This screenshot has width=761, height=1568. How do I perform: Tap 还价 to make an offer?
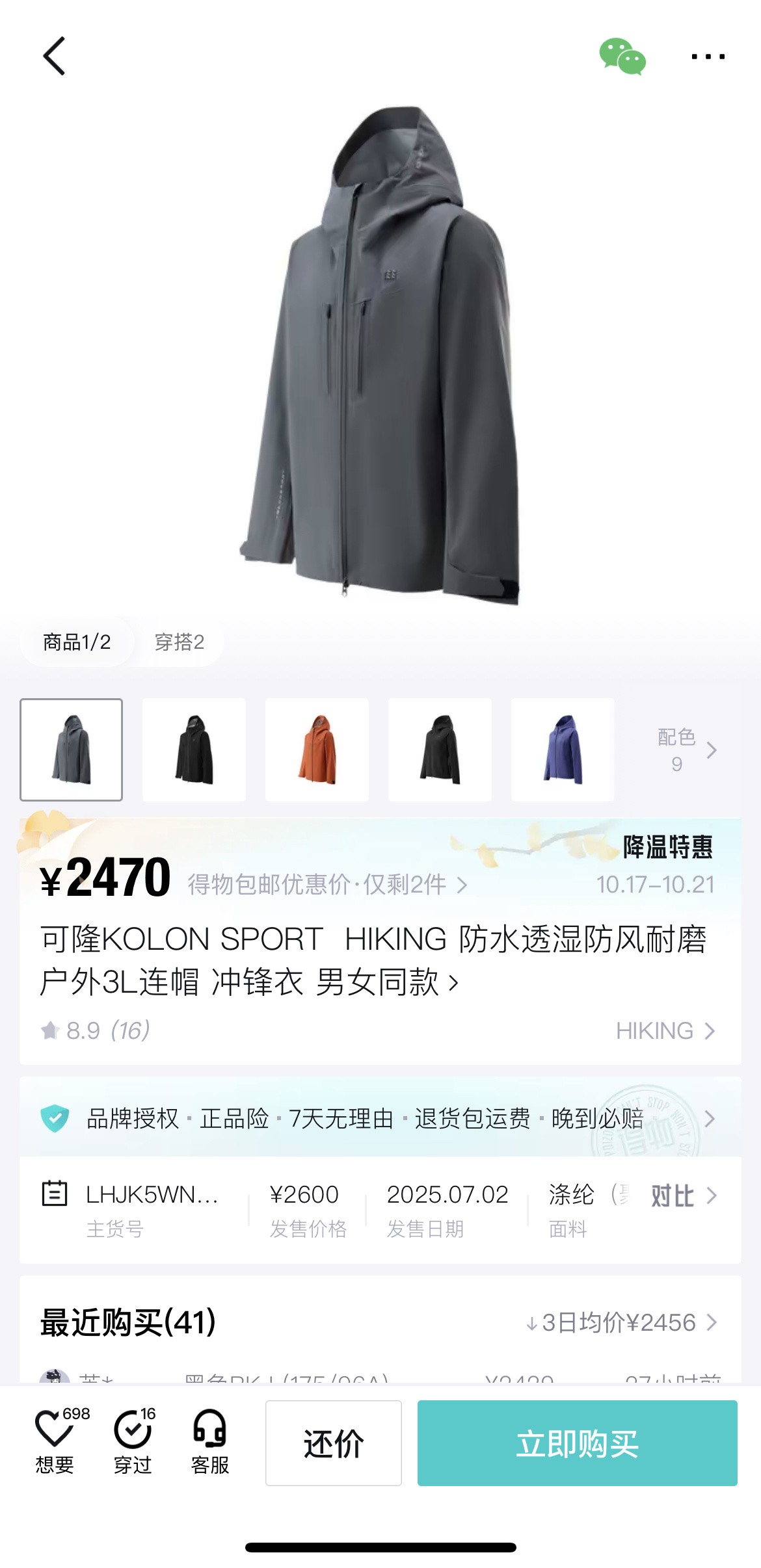[x=333, y=1443]
